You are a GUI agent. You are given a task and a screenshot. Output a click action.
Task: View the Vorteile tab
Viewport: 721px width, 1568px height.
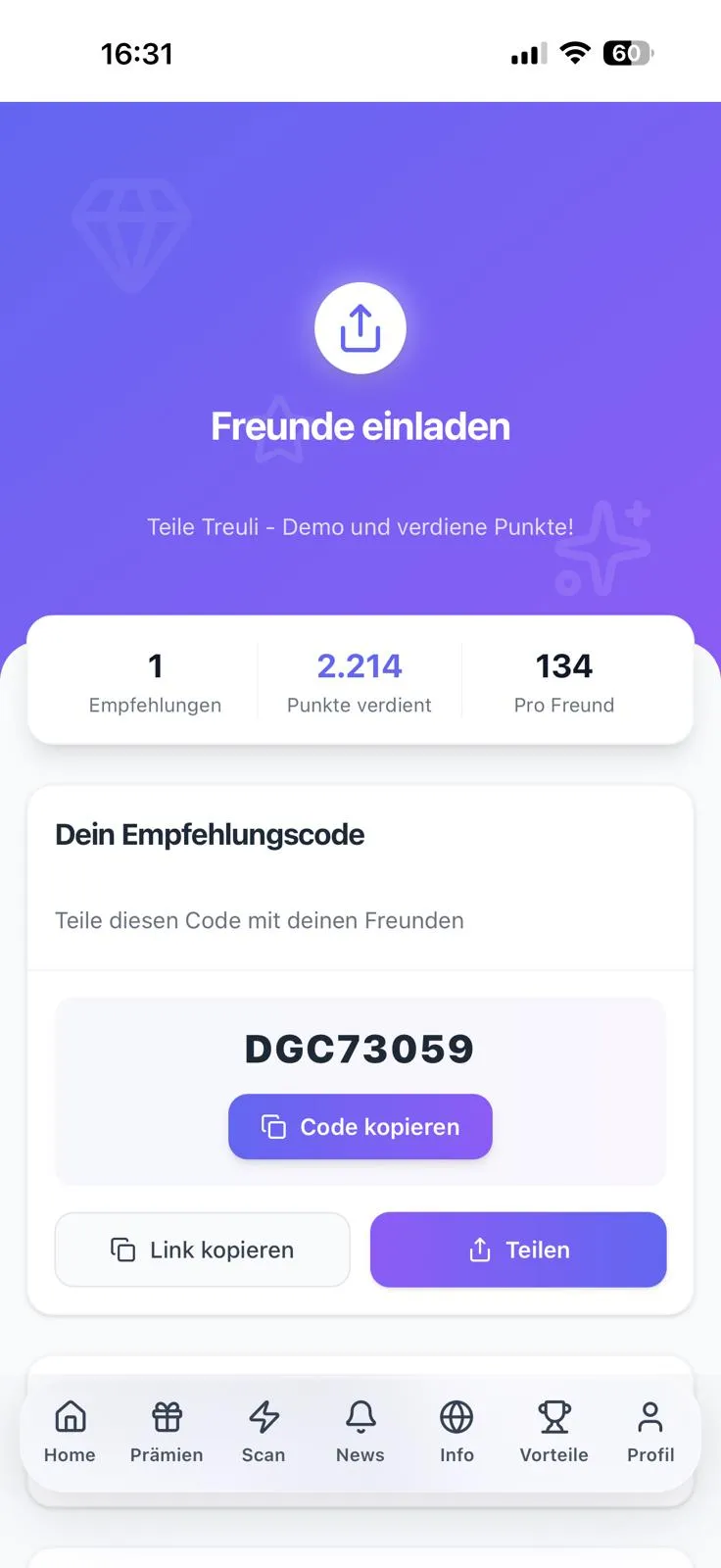pos(553,1431)
